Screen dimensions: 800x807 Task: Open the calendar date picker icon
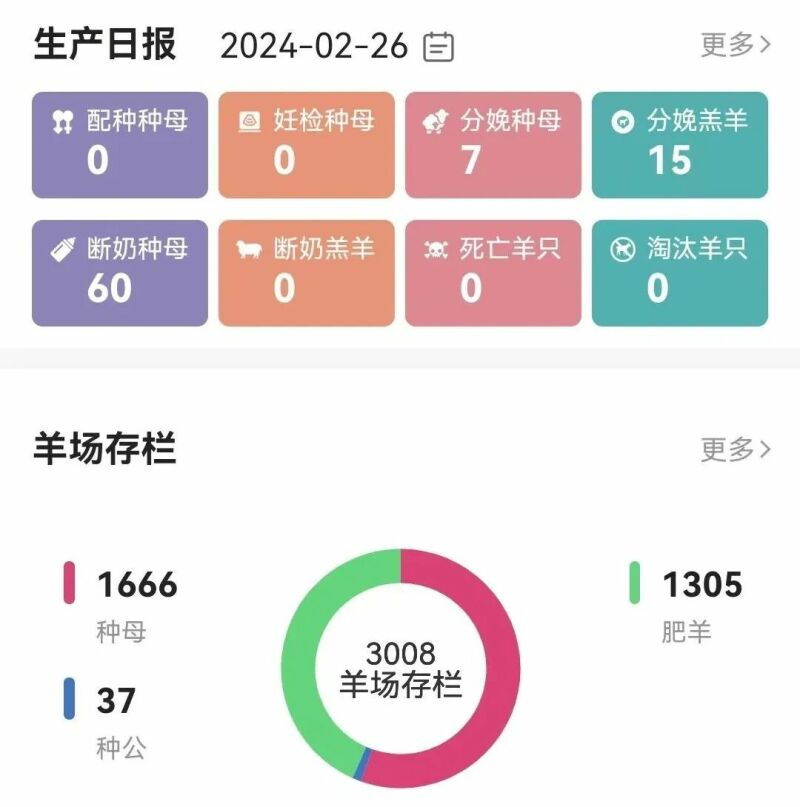pyautogui.click(x=439, y=46)
